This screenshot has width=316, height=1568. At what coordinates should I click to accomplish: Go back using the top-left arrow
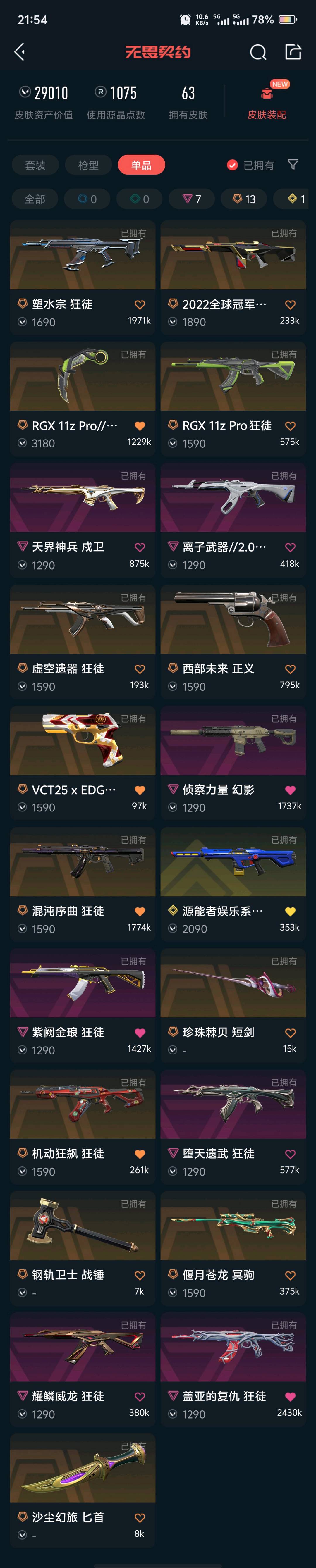[x=20, y=52]
